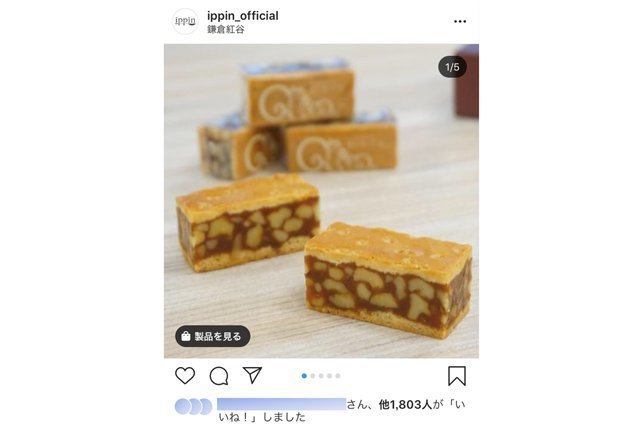This screenshot has width=640, height=425.
Task: Open comments on this post
Action: tap(219, 376)
